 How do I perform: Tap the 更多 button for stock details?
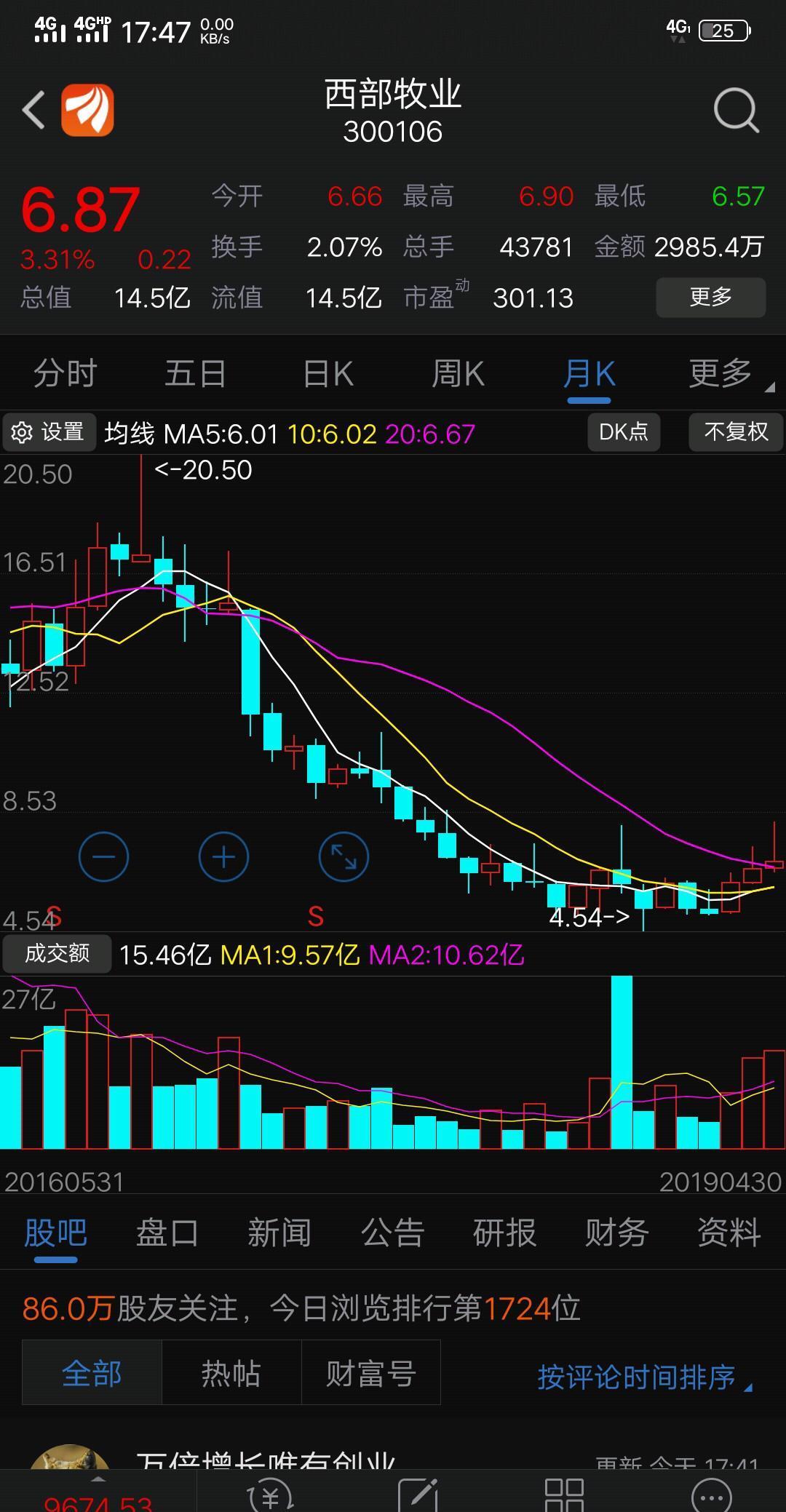pos(710,297)
